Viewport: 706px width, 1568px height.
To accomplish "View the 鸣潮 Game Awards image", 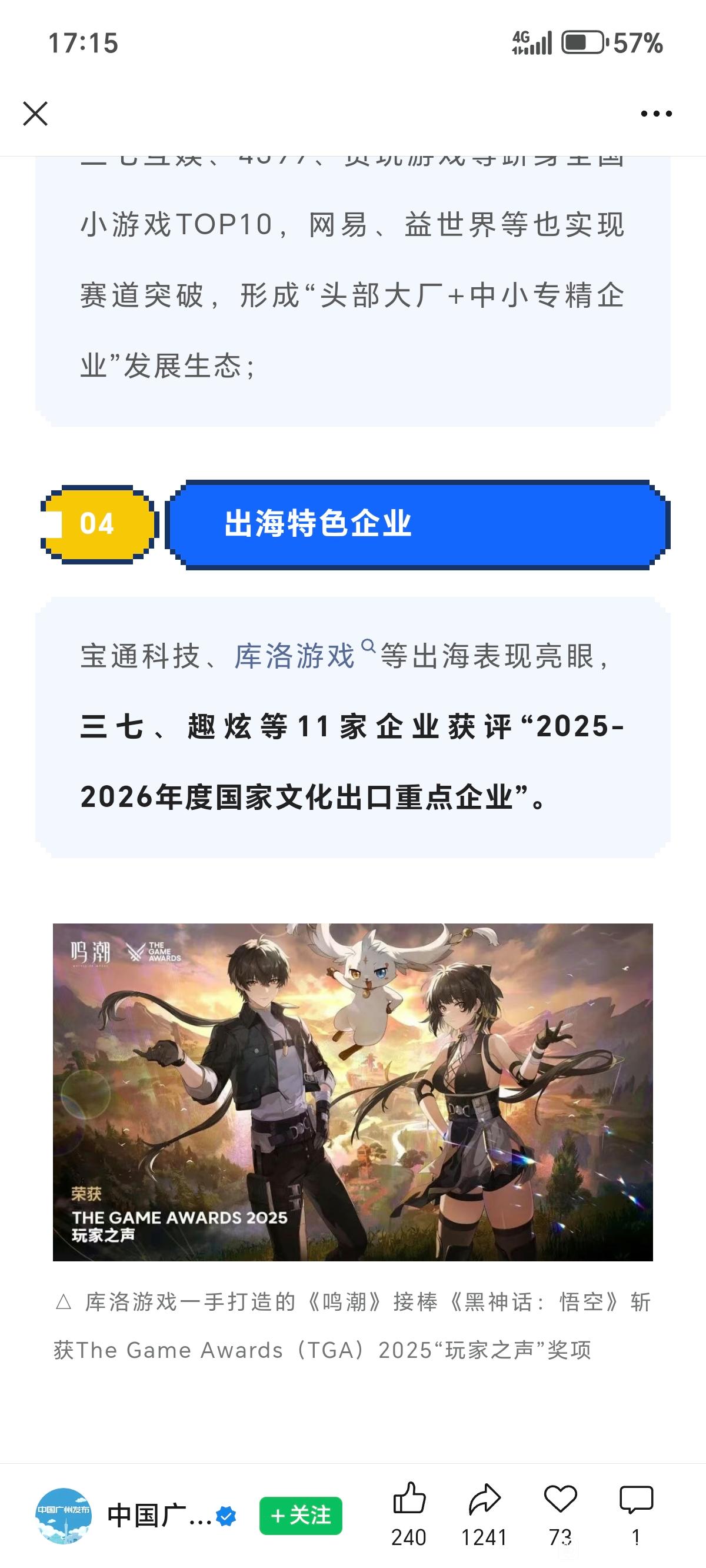I will click(353, 1091).
